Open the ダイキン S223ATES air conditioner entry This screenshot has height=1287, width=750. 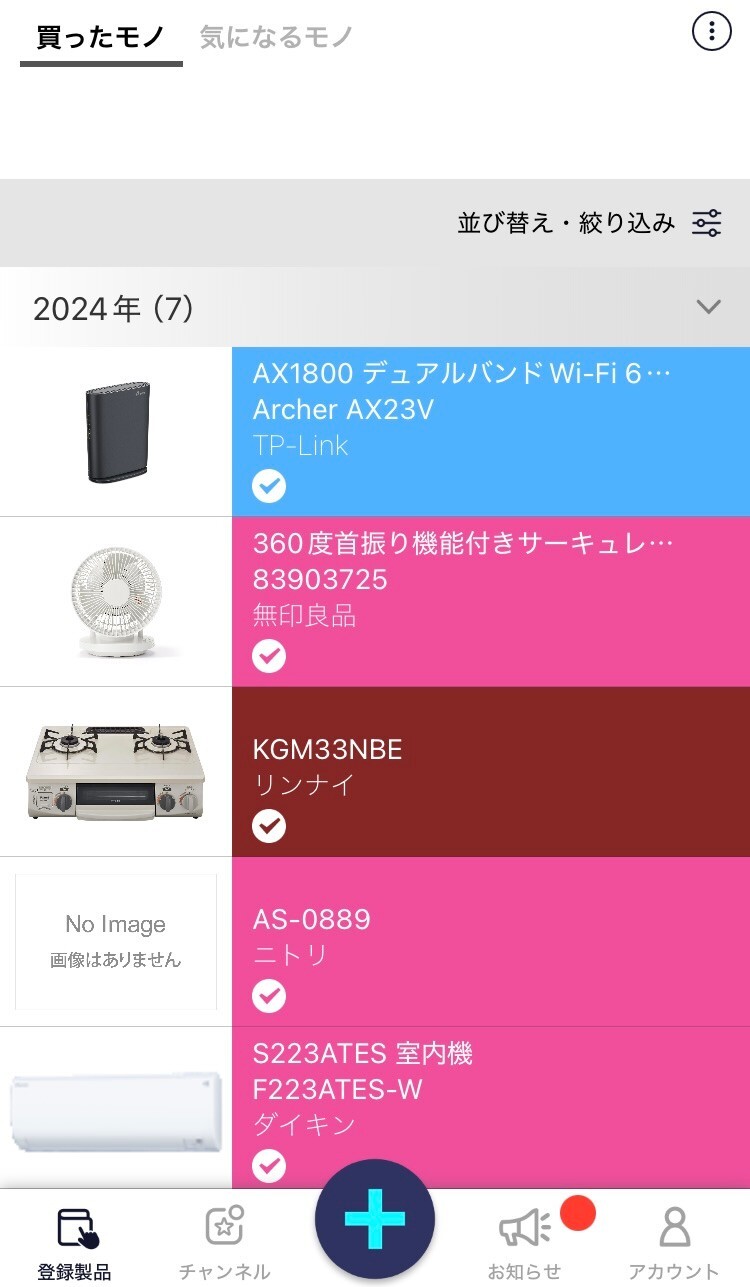point(375,1108)
